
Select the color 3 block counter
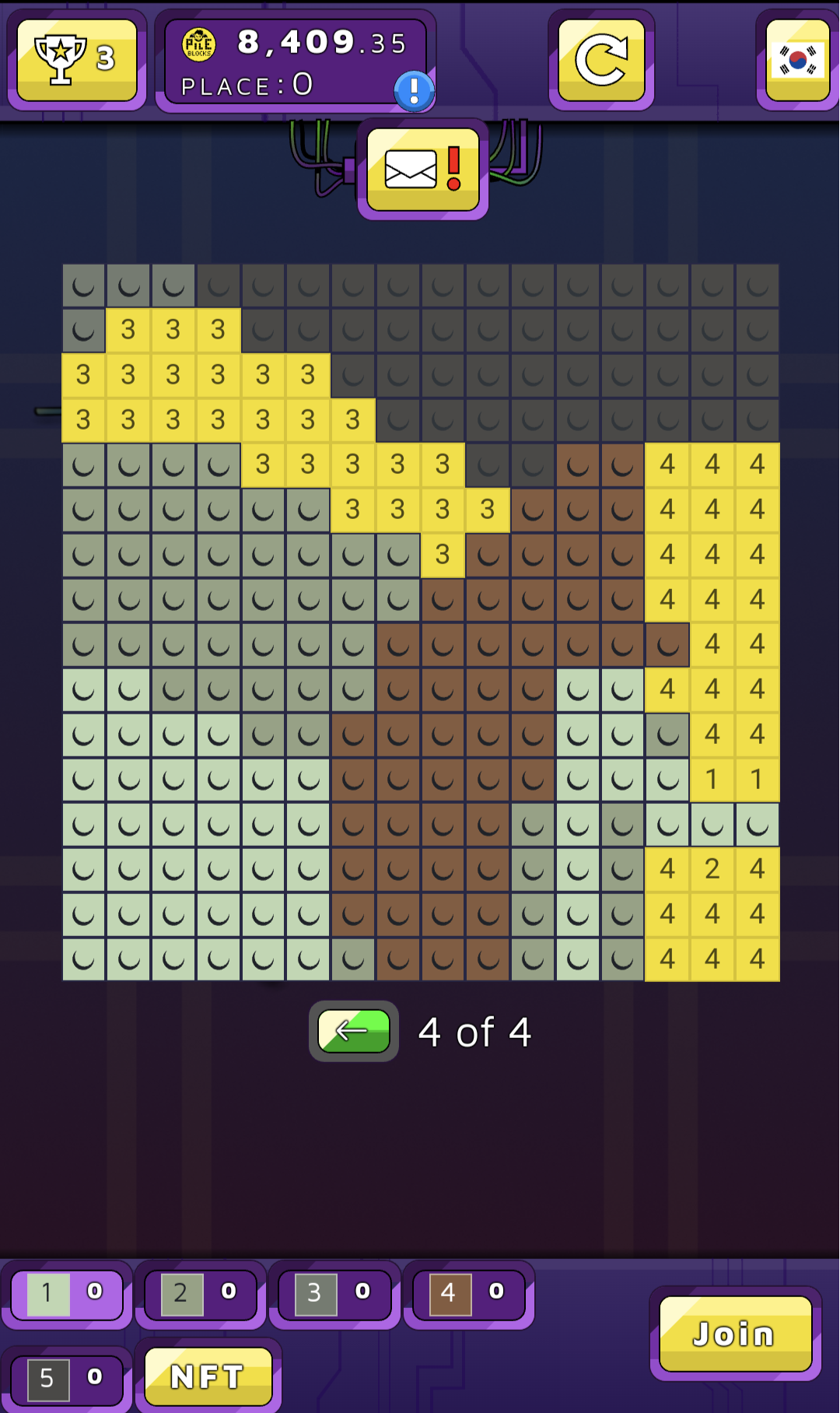point(334,1294)
